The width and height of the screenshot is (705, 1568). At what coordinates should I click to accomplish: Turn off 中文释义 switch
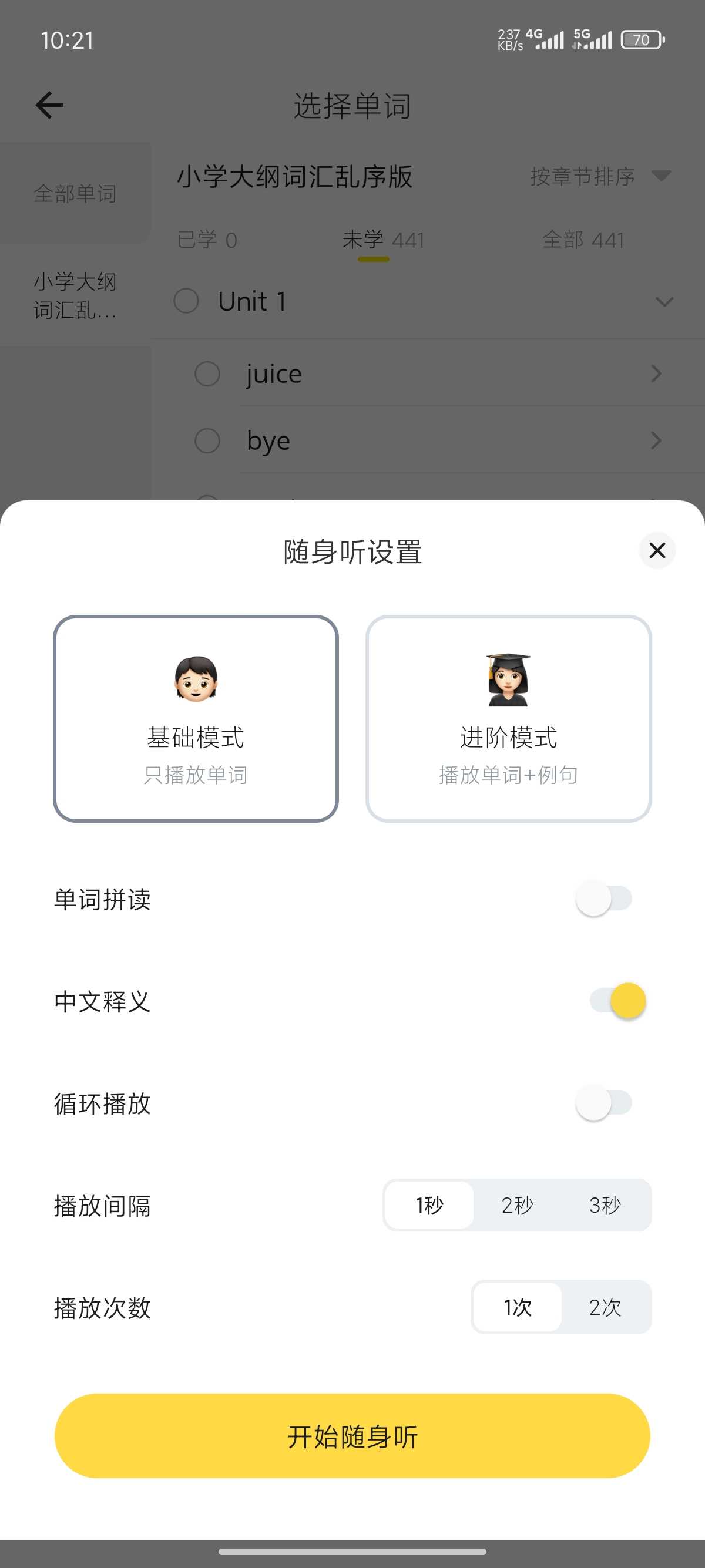pyautogui.click(x=617, y=1001)
